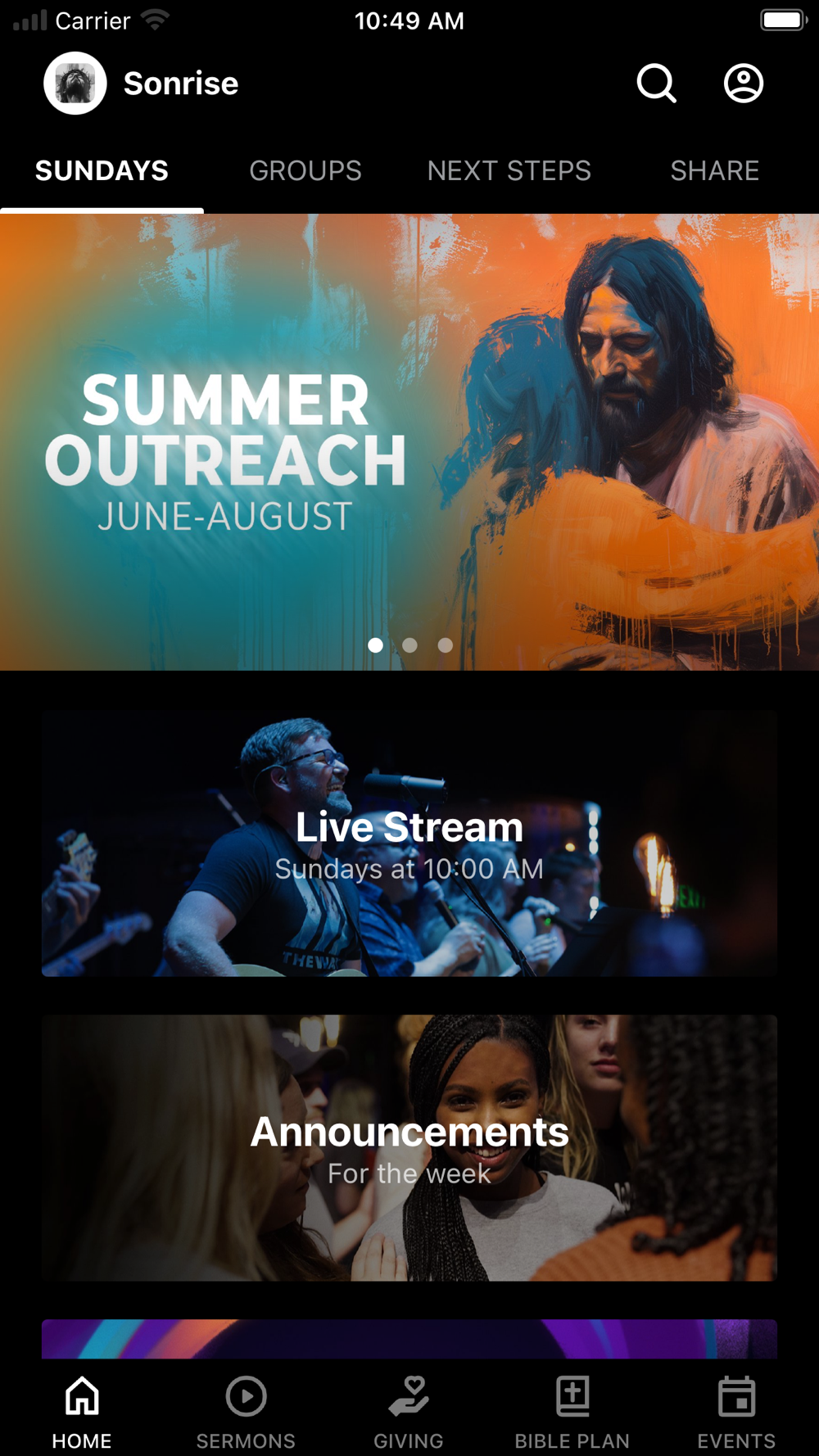This screenshot has width=819, height=1456.
Task: Open the Events tab
Action: coord(736,1411)
